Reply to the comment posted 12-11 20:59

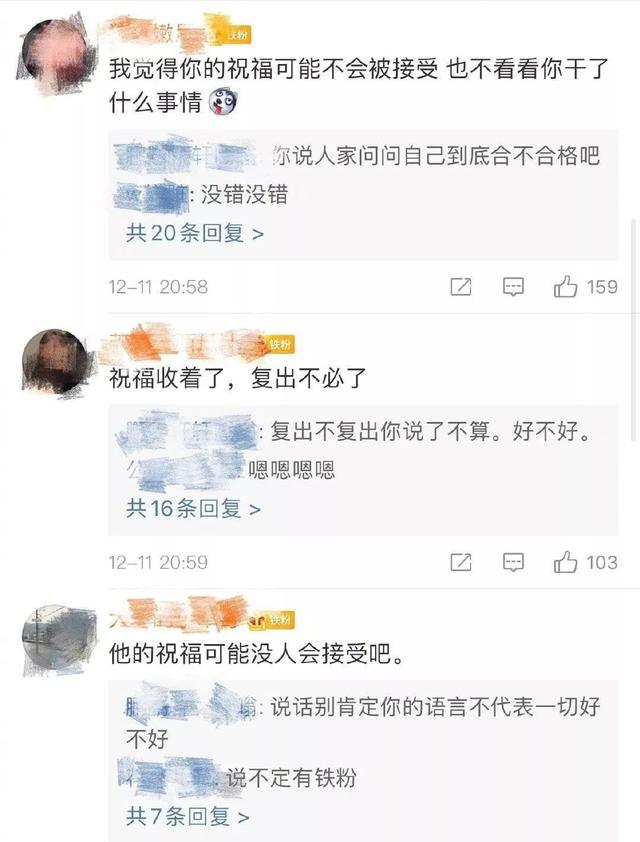pyautogui.click(x=513, y=562)
